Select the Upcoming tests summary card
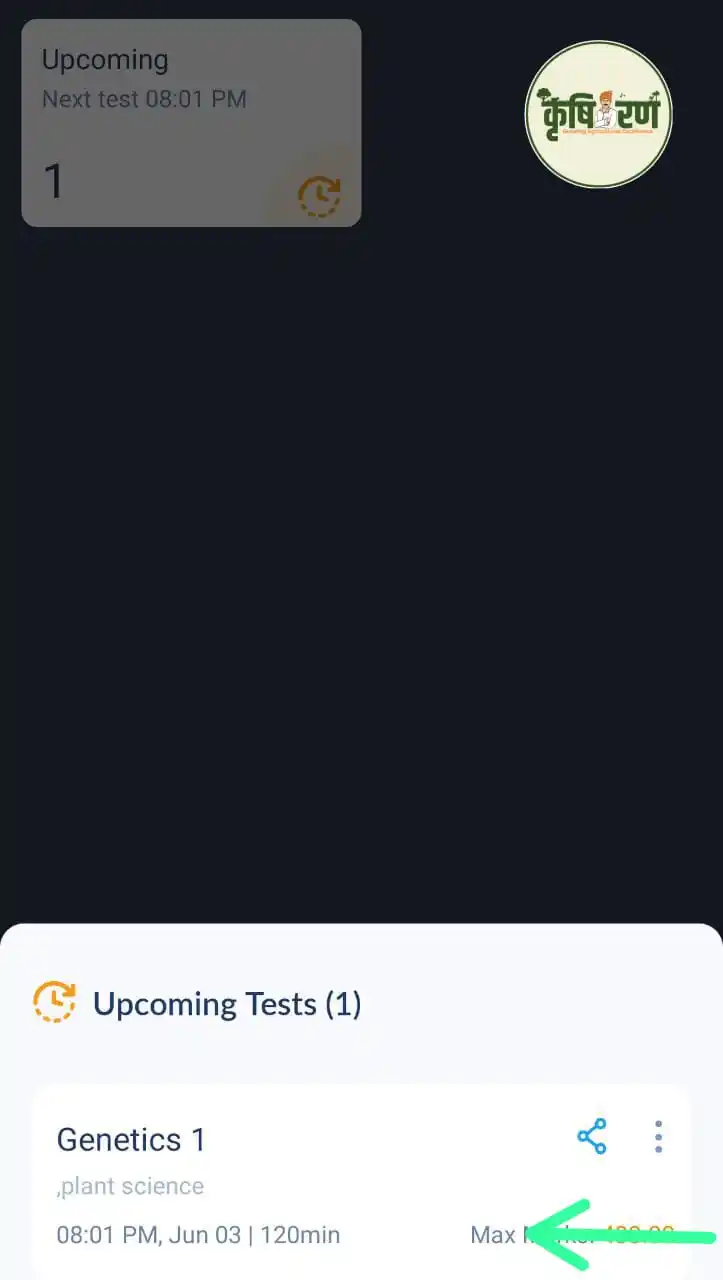This screenshot has width=723, height=1280. (191, 123)
